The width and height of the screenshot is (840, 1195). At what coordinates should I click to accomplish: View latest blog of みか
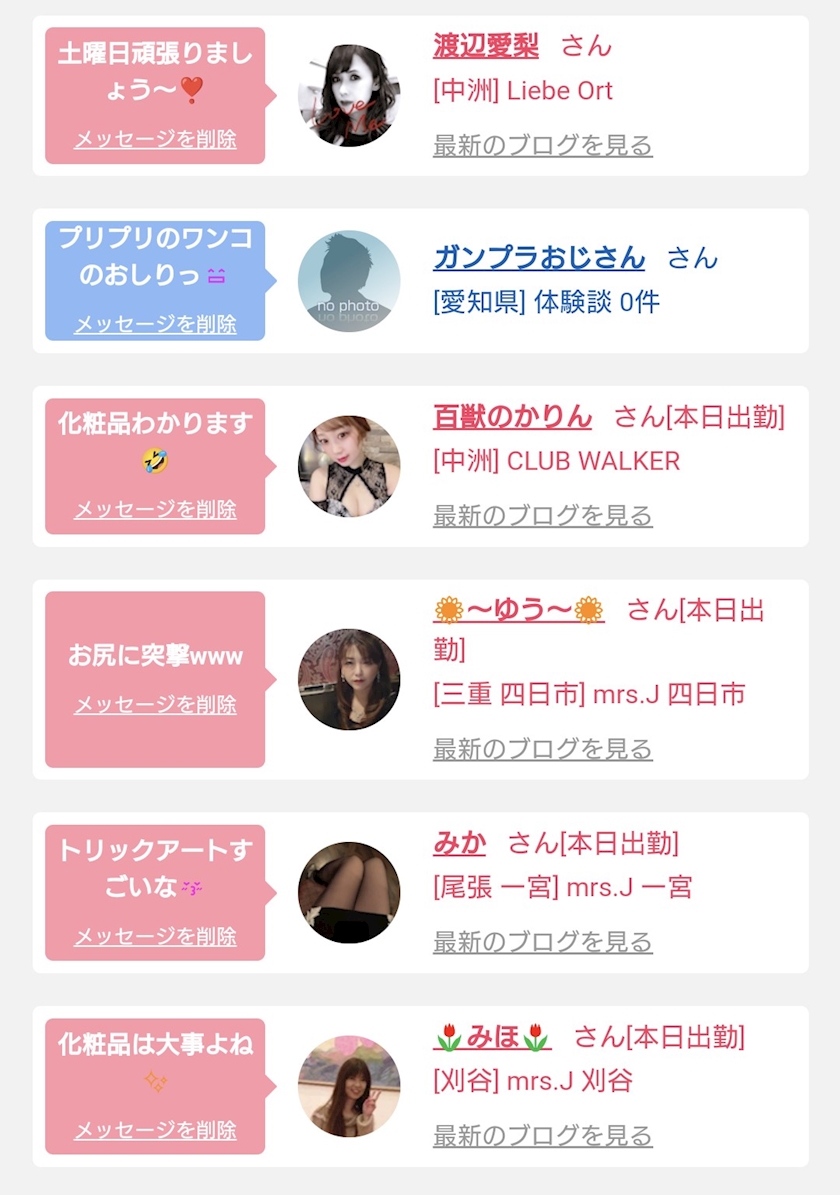pos(542,942)
